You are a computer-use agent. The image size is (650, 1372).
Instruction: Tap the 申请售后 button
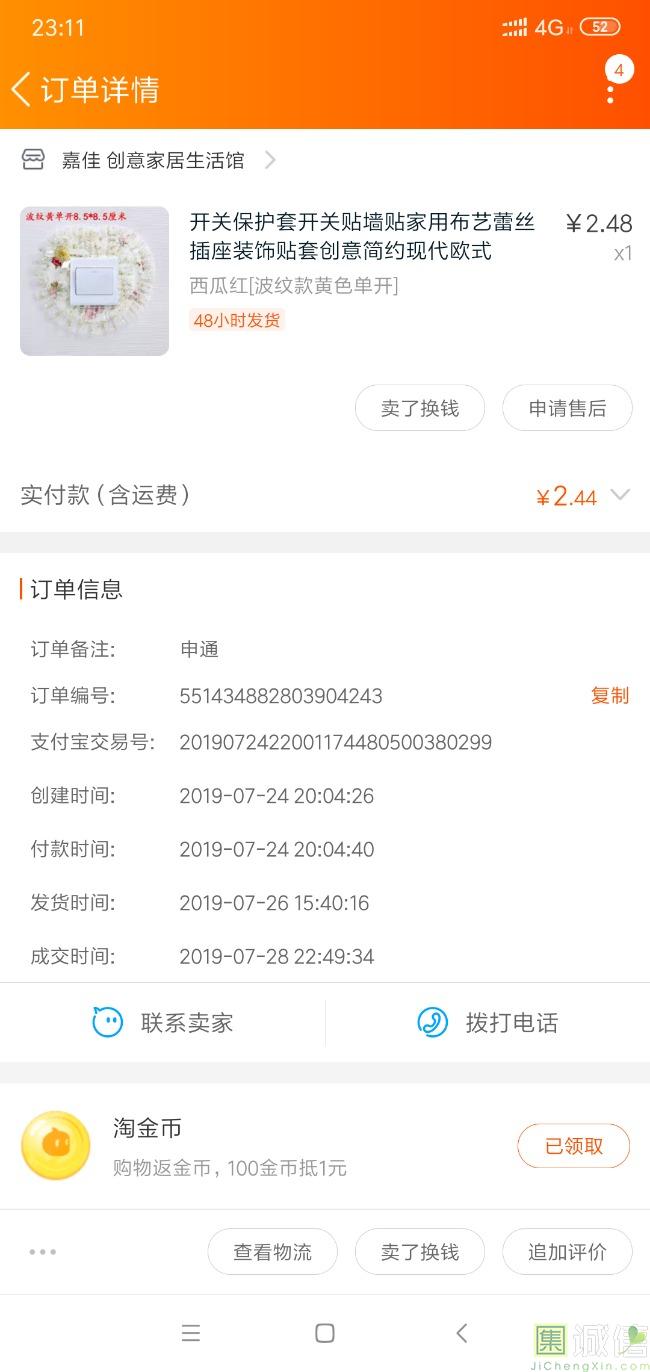pos(567,408)
